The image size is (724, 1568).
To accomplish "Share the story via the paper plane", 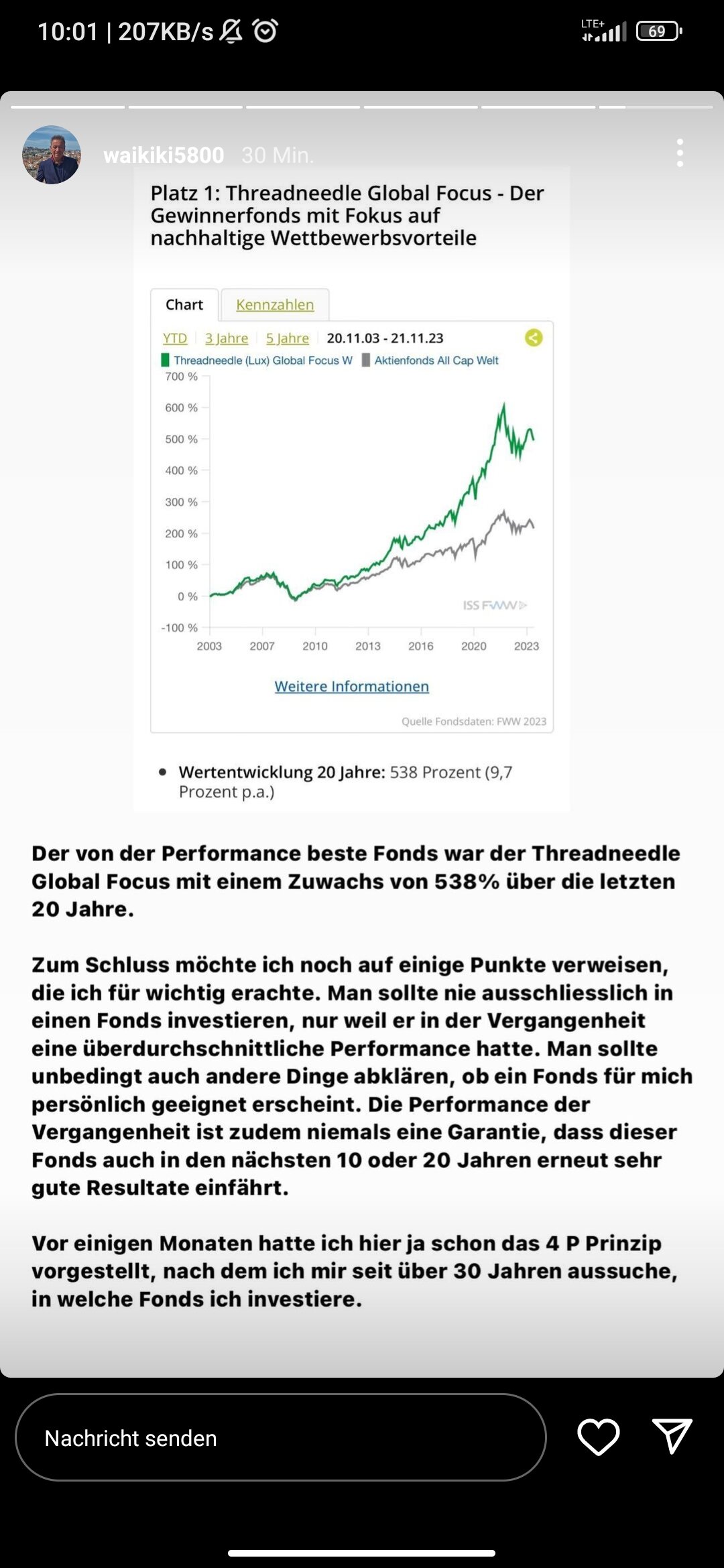I will click(x=672, y=1436).
